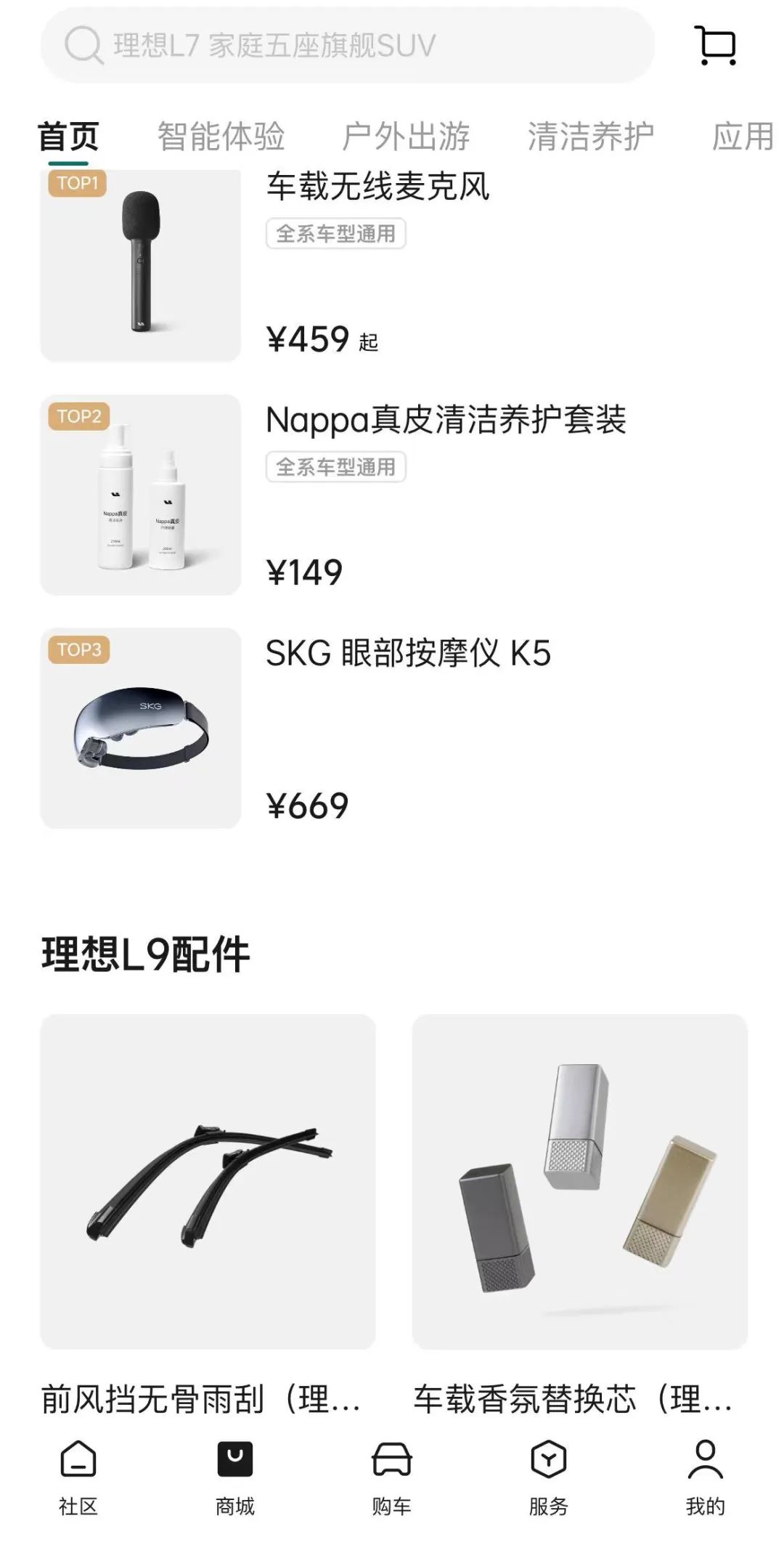Open the 应用 category tab
Viewport: 784px width, 1553px height.
coord(743,137)
